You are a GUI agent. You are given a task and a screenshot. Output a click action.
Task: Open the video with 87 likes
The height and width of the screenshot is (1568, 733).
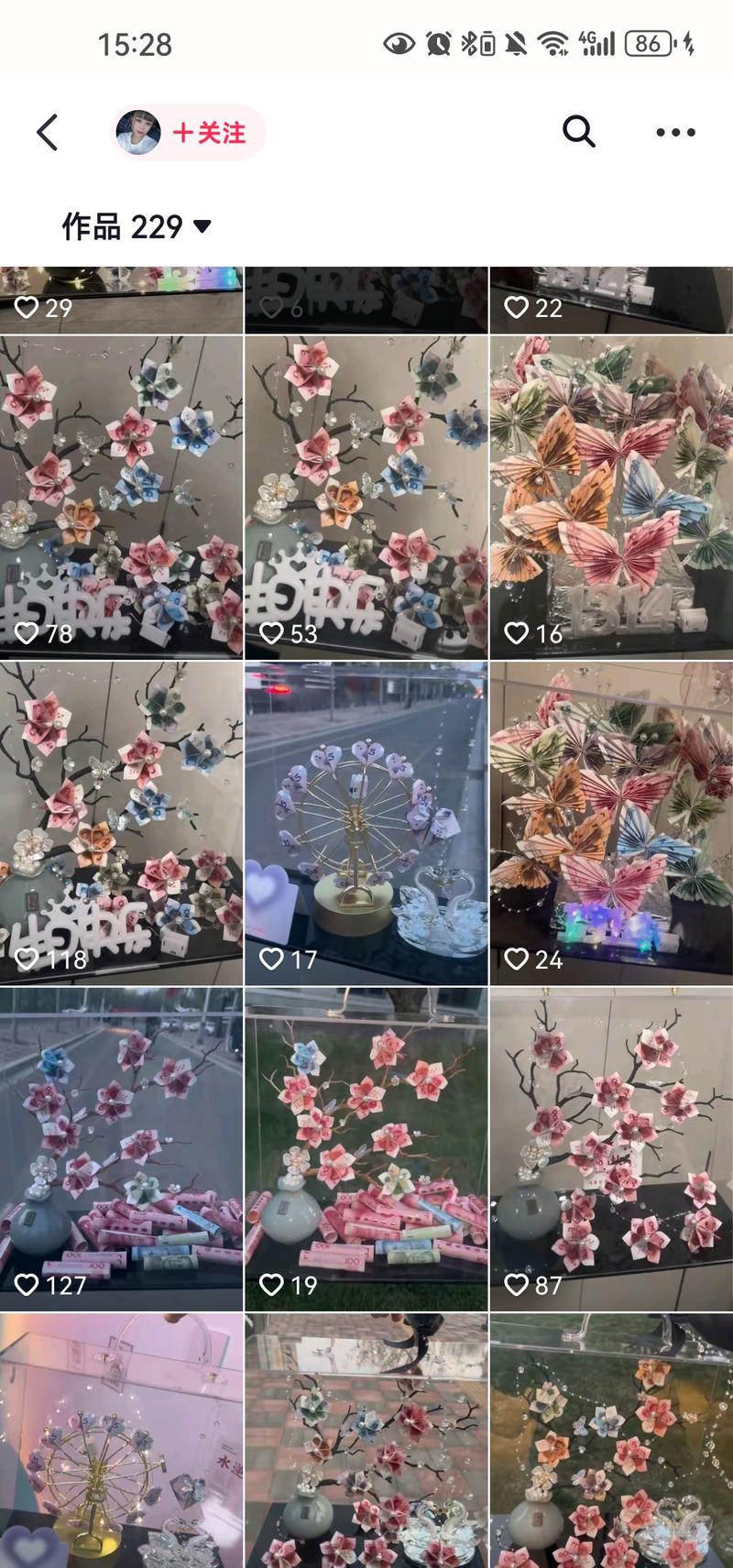coord(611,1149)
